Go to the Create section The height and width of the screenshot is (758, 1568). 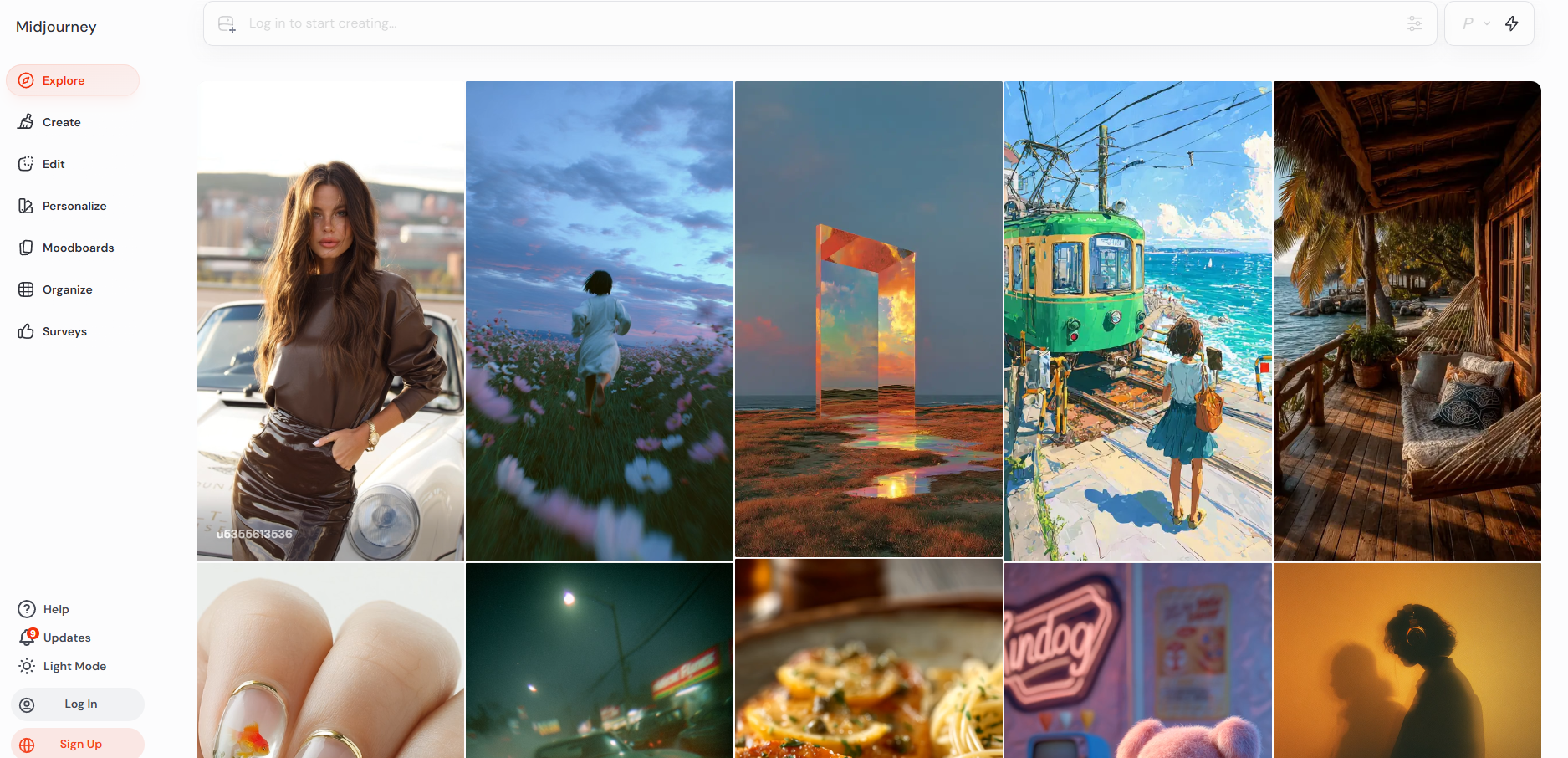coord(61,122)
